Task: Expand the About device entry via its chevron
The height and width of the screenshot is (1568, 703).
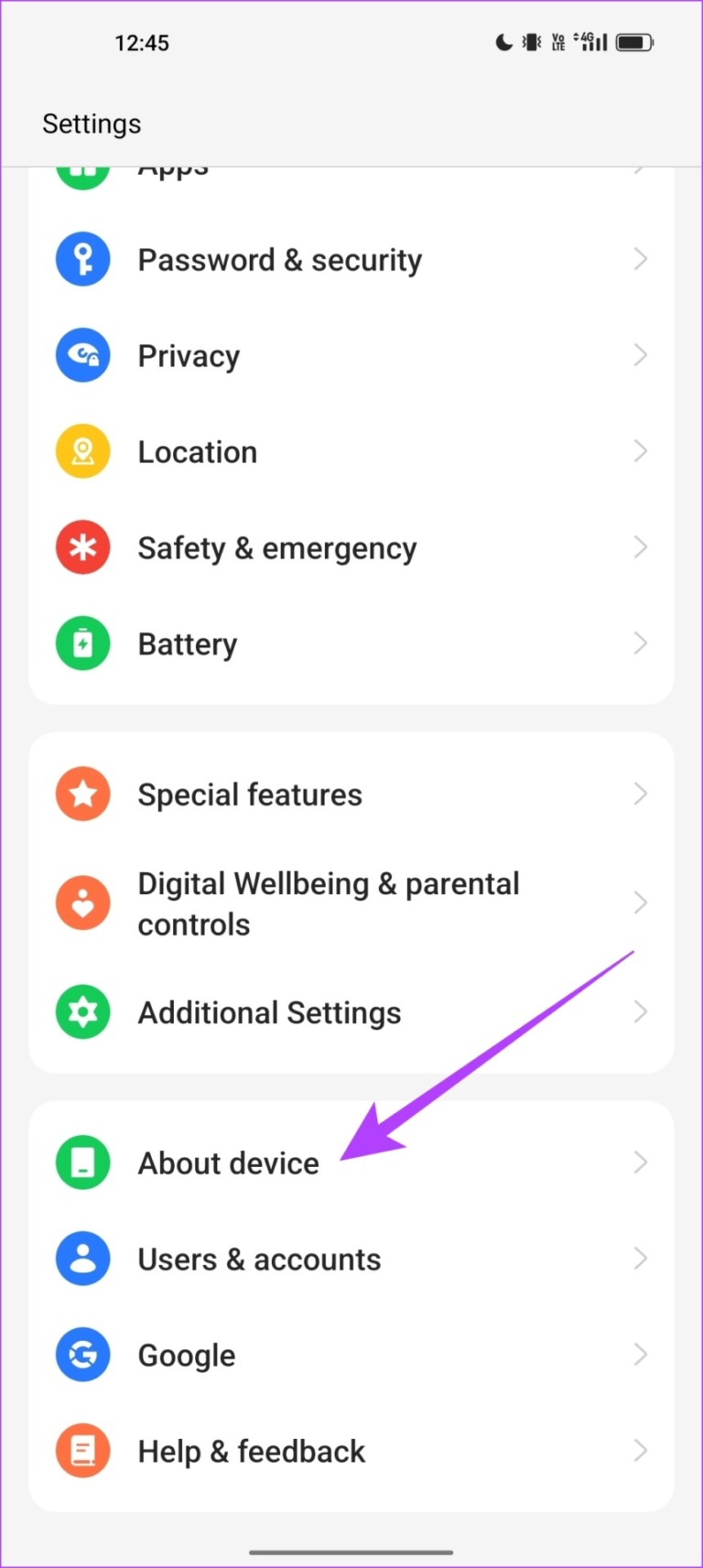Action: (x=640, y=1162)
